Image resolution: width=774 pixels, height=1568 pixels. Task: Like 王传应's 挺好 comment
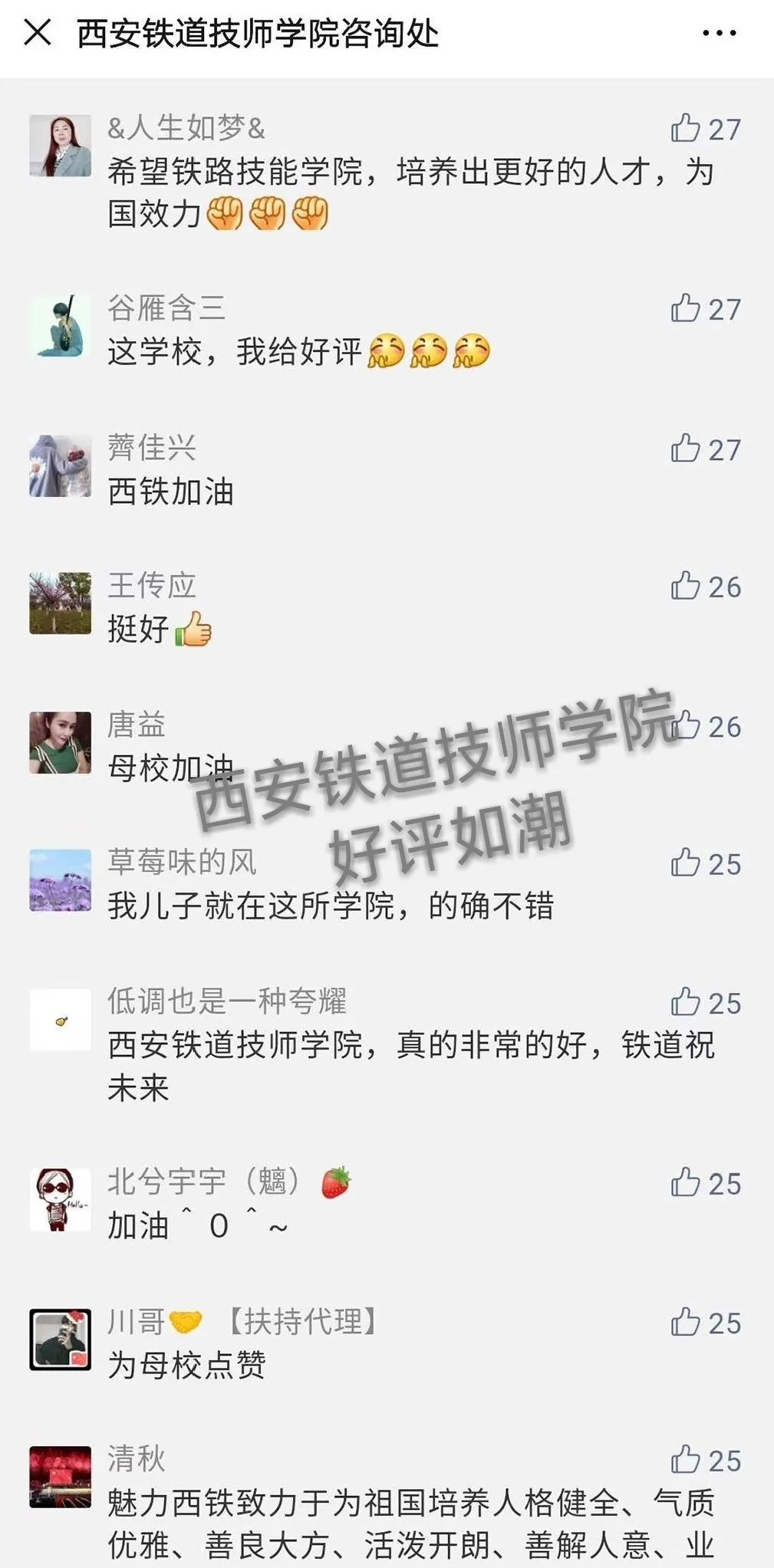point(685,586)
